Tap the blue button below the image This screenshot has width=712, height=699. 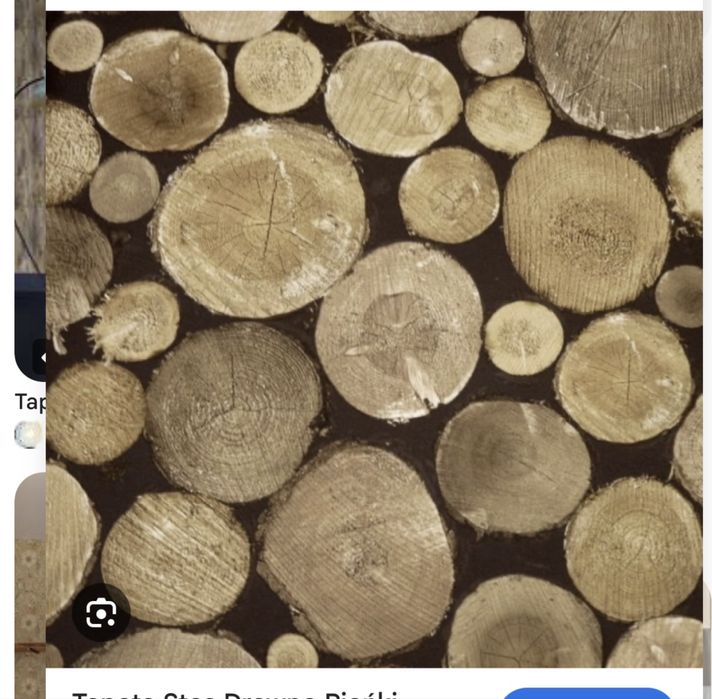[x=586, y=692]
